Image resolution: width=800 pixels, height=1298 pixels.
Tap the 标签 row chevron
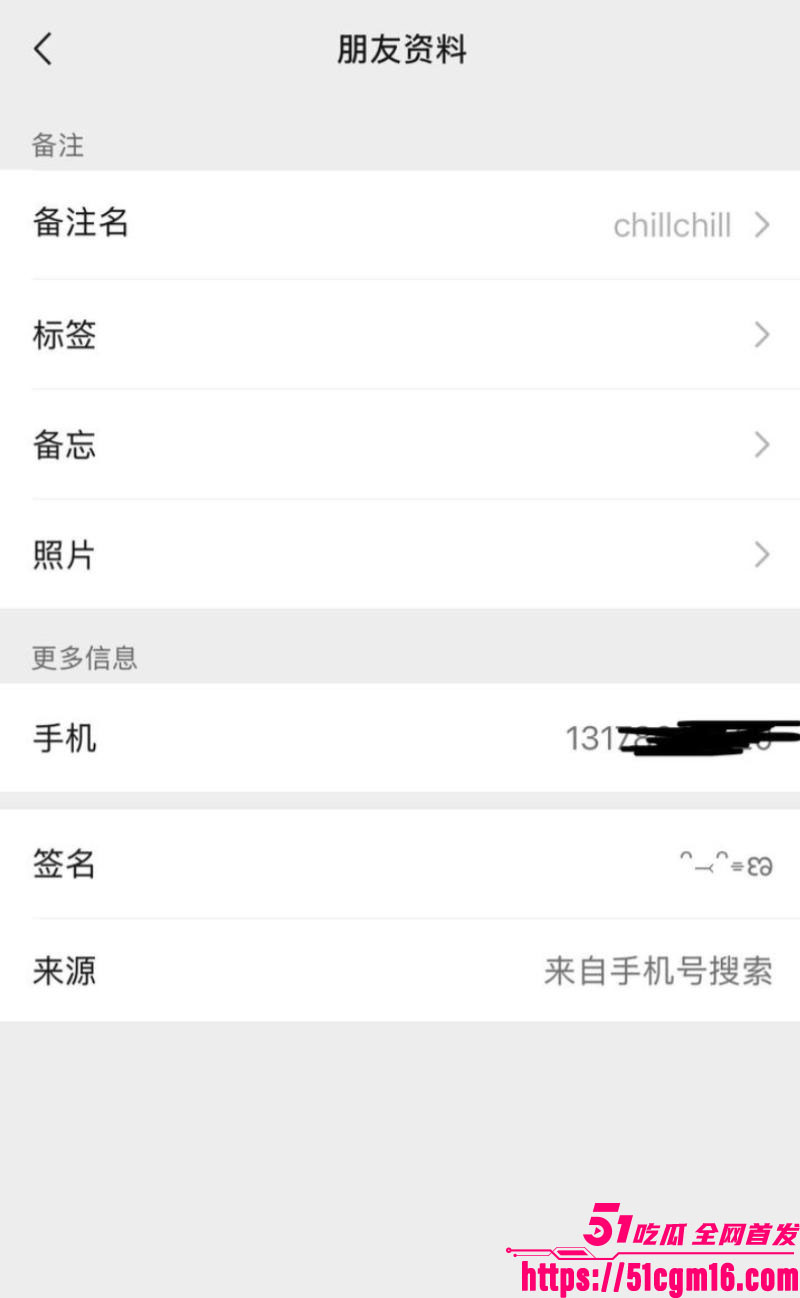761,335
